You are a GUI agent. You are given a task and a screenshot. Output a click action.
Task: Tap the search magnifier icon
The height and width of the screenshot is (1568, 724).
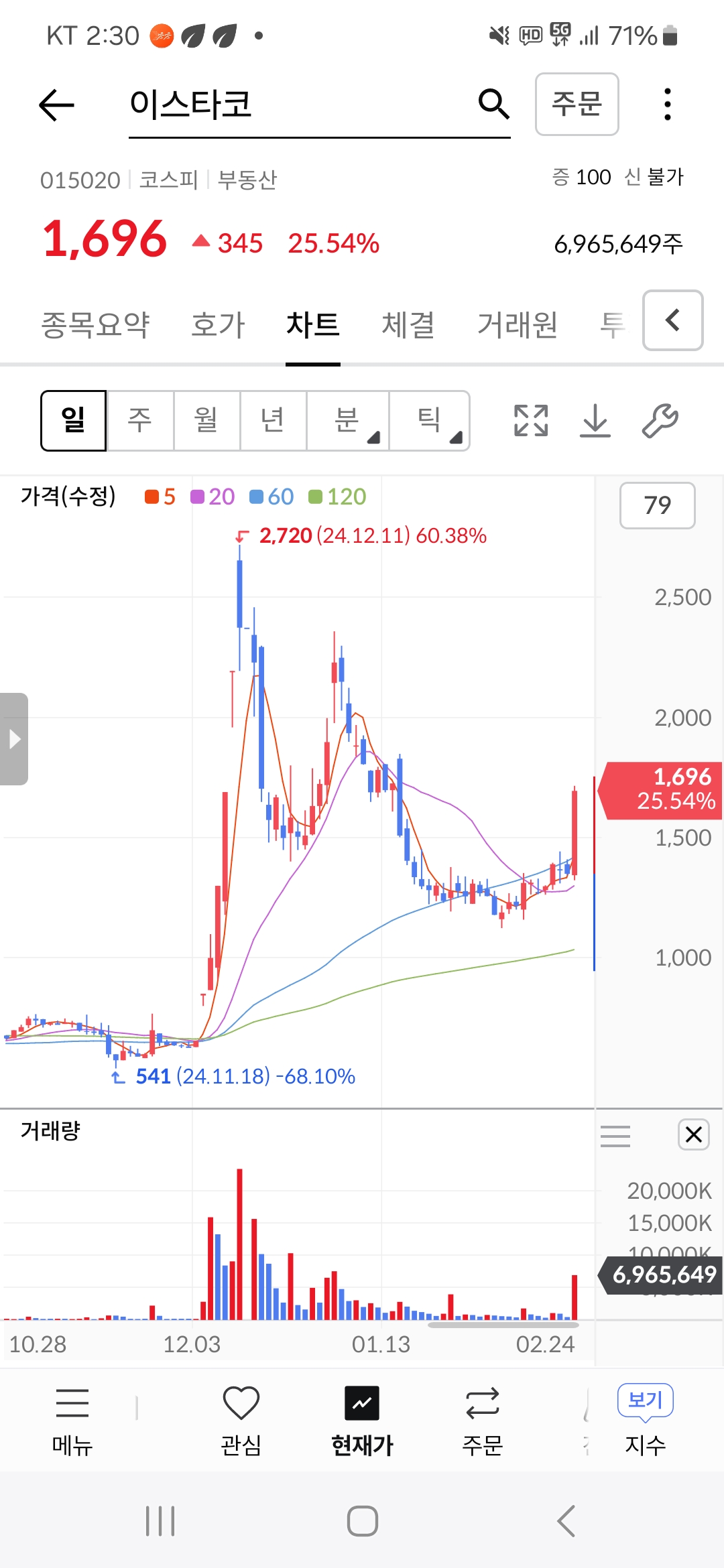pos(493,104)
